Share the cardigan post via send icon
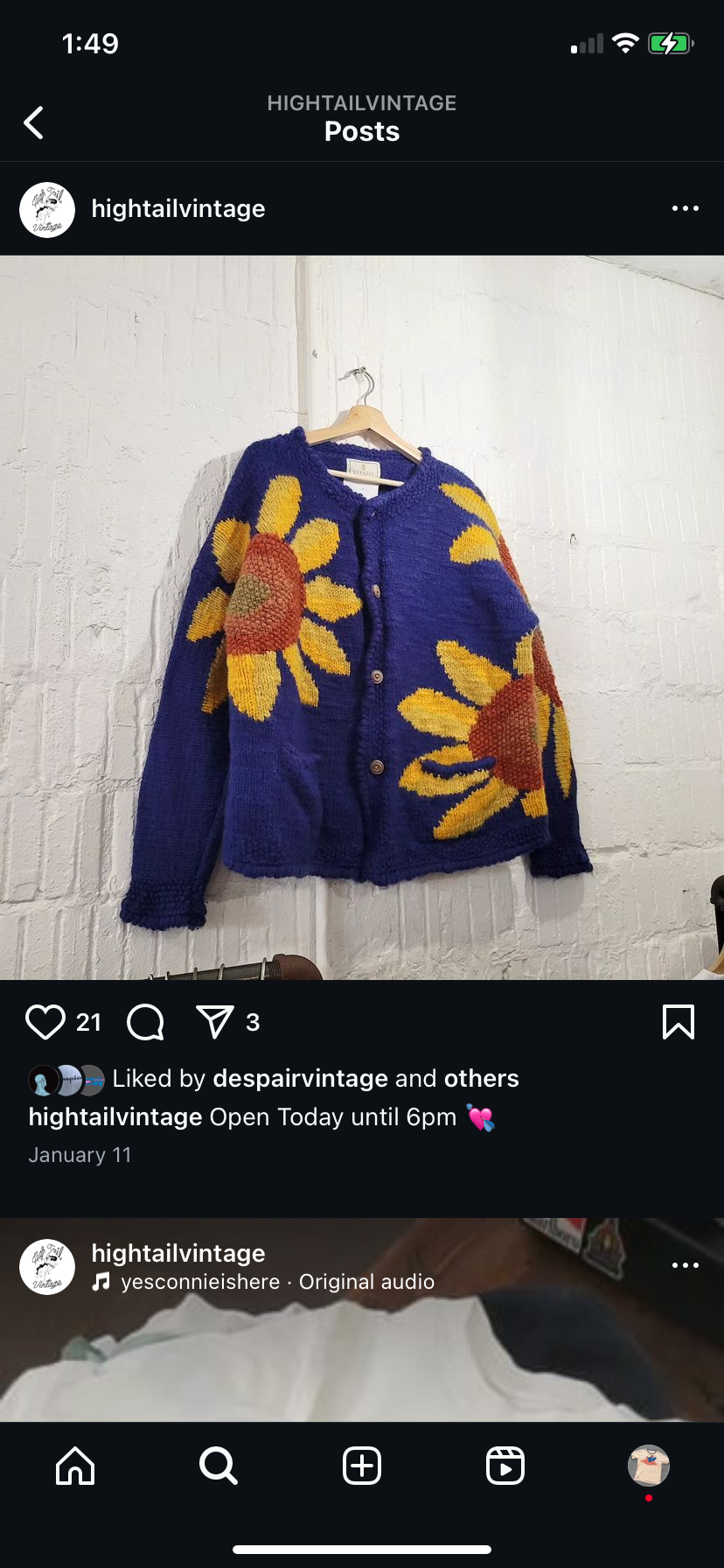Image resolution: width=724 pixels, height=1568 pixels. pos(215,1022)
